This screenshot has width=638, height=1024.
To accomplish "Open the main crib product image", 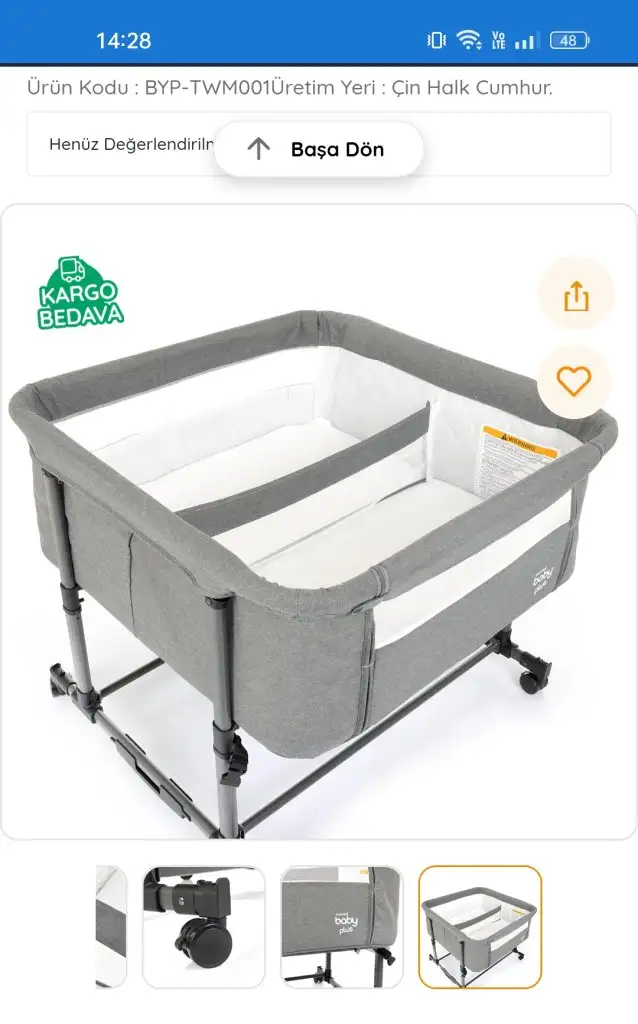I will [319, 521].
